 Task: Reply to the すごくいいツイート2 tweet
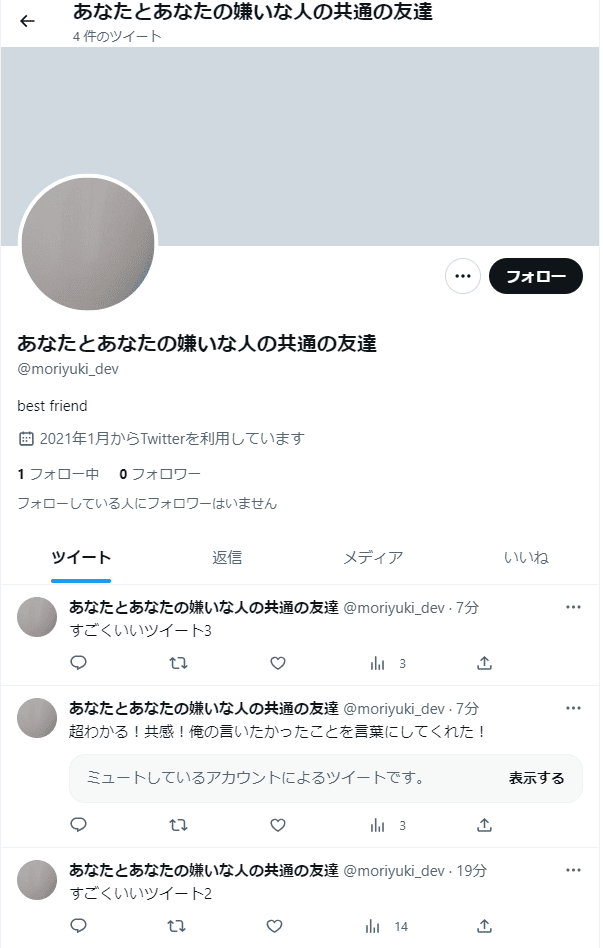[79, 926]
